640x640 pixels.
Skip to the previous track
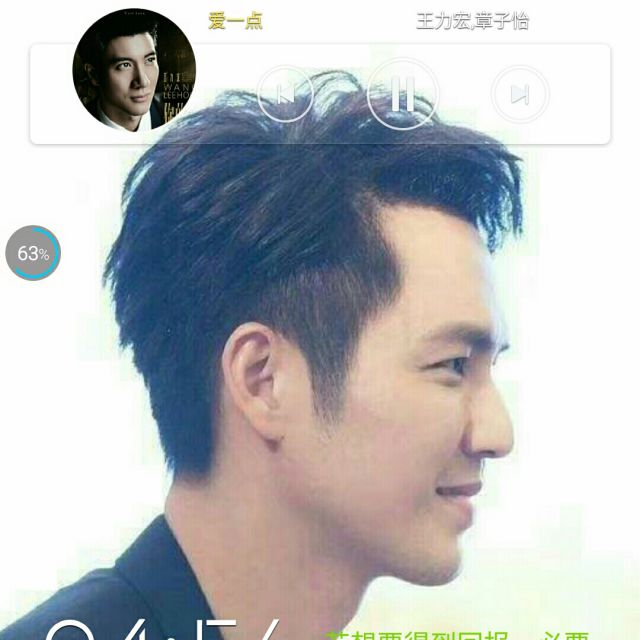285,94
